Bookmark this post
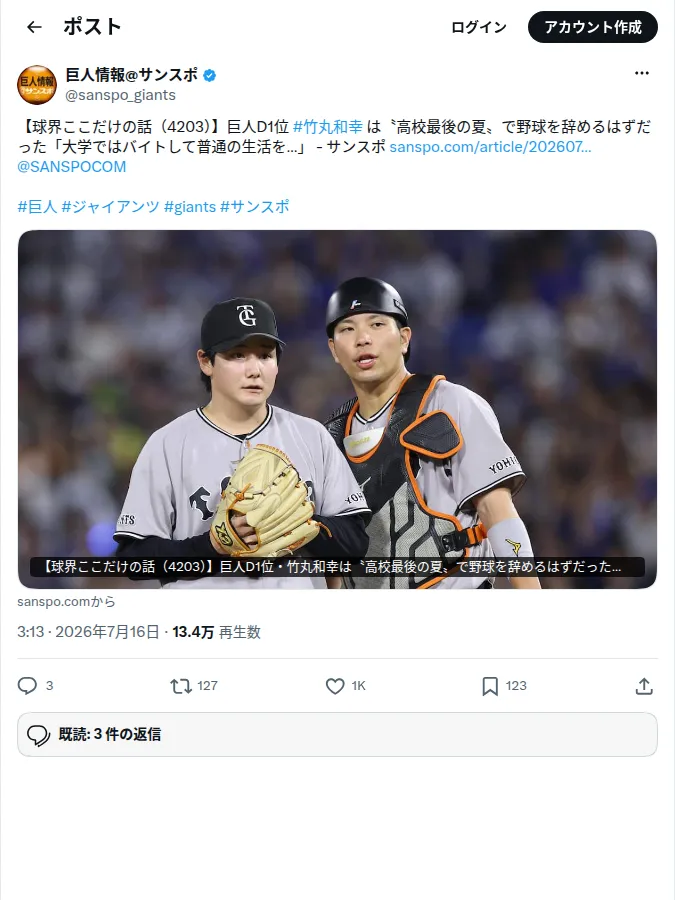 [x=490, y=686]
